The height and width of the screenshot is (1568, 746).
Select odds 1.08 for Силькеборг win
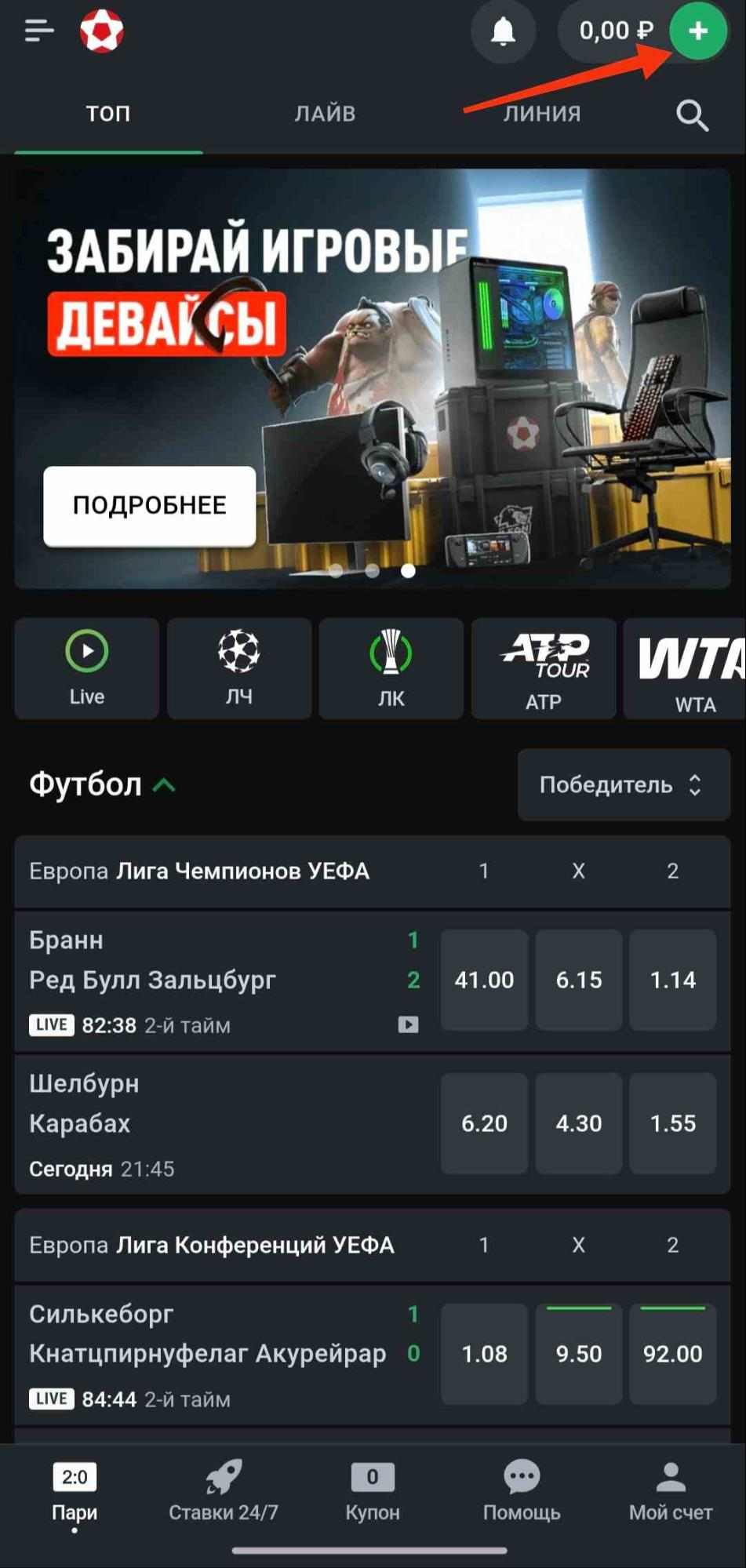[484, 1354]
